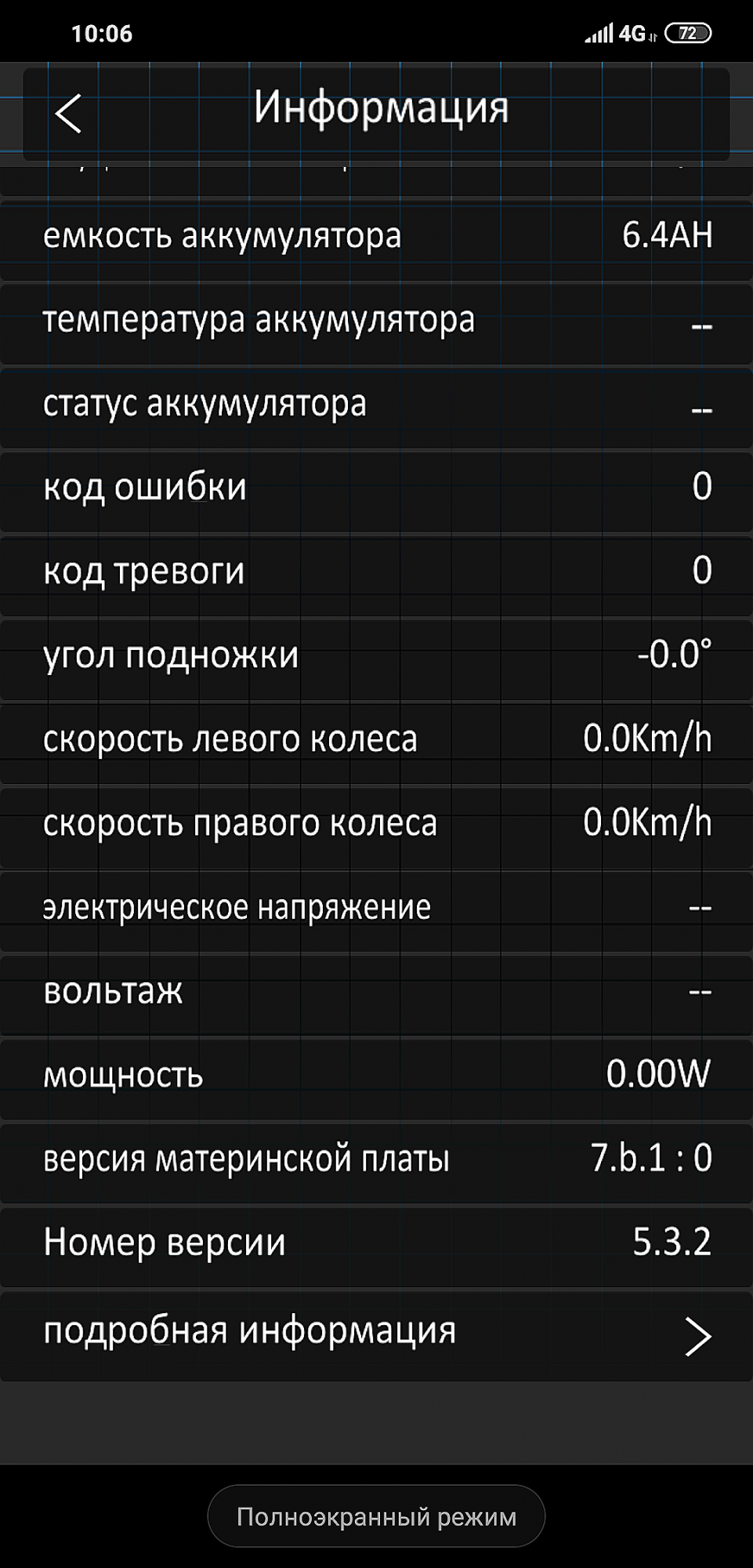Open подробная информация details row
The height and width of the screenshot is (1568, 753).
pyautogui.click(x=376, y=1335)
